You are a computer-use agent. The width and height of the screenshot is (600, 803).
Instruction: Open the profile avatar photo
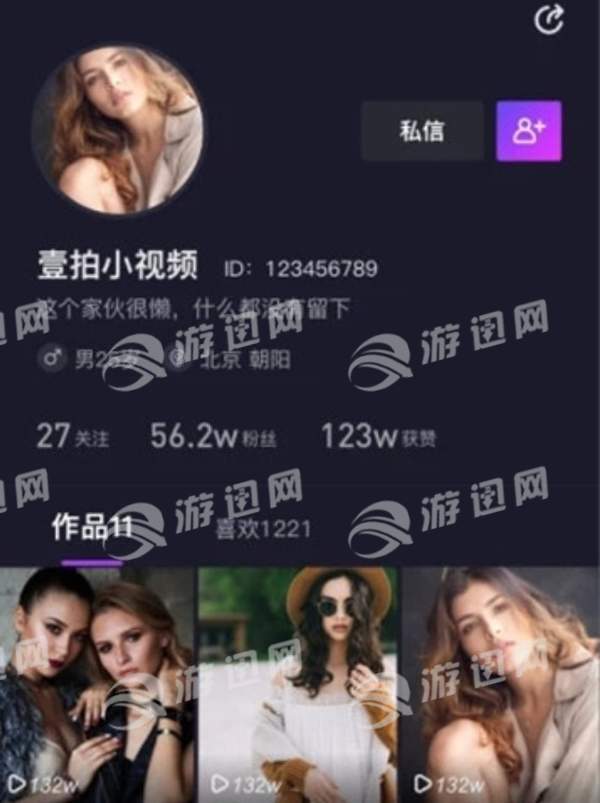(117, 130)
